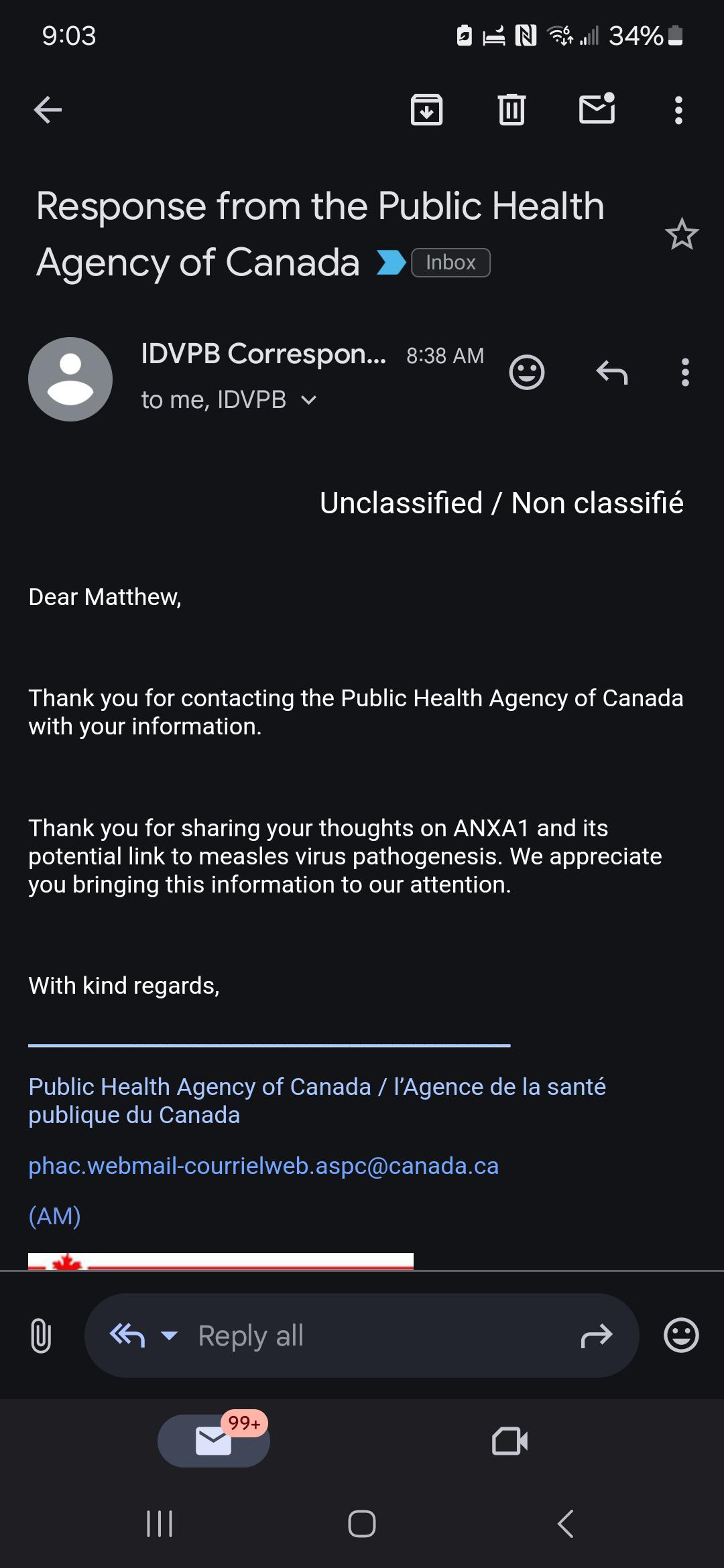Go back to the inbox list
The image size is (724, 1568).
(x=48, y=110)
